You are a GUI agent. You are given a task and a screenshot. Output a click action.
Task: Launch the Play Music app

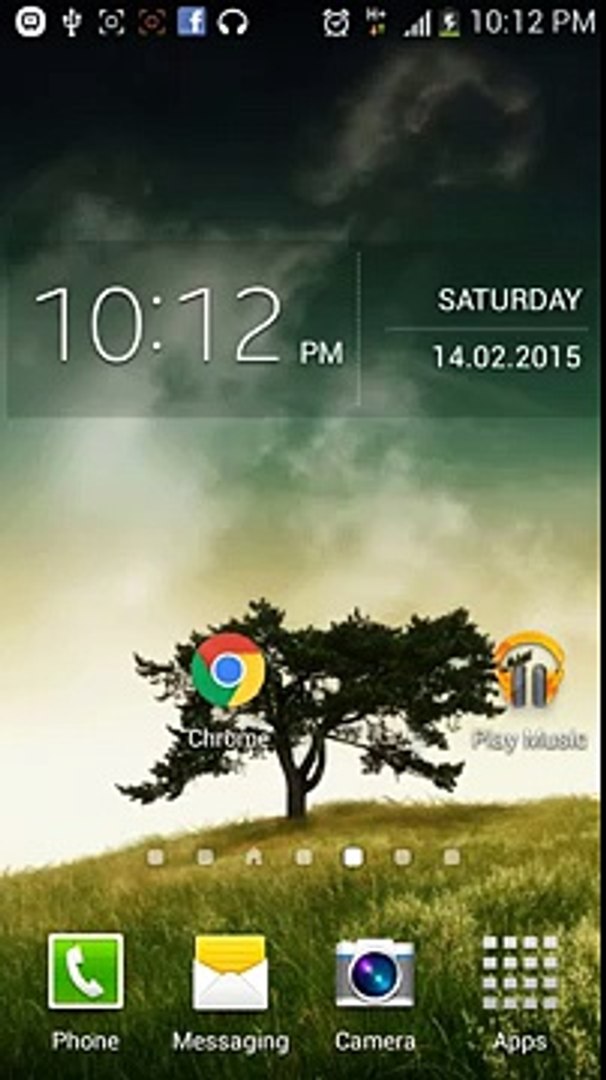pos(530,671)
